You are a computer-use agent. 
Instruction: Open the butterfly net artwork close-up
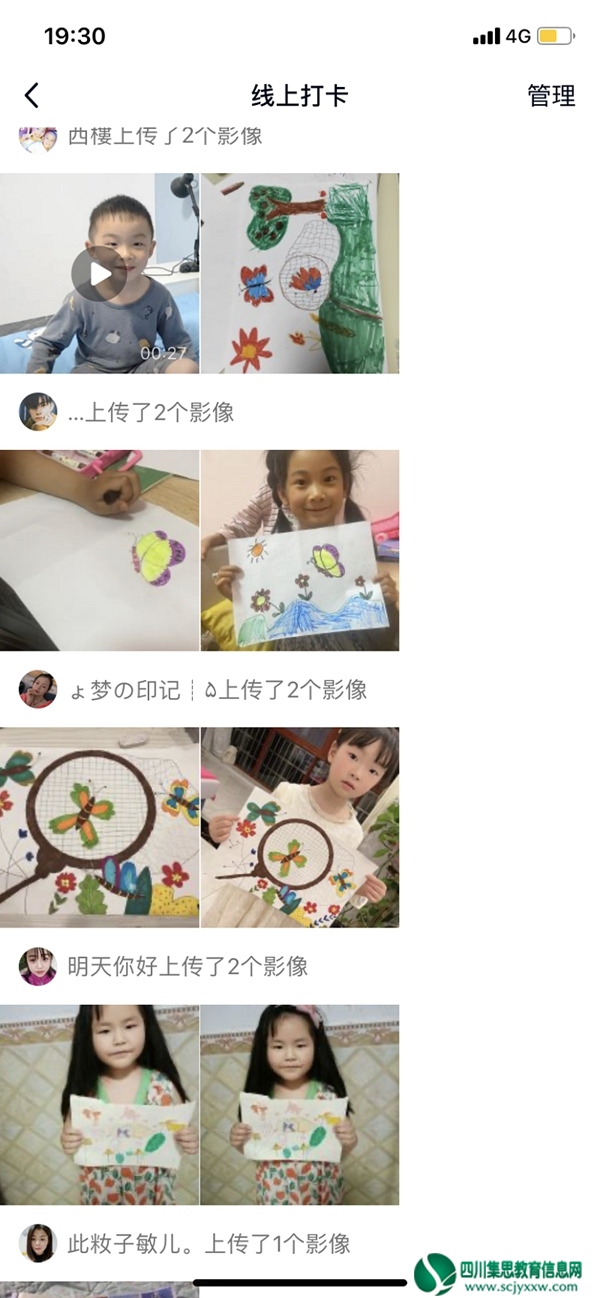coord(99,827)
